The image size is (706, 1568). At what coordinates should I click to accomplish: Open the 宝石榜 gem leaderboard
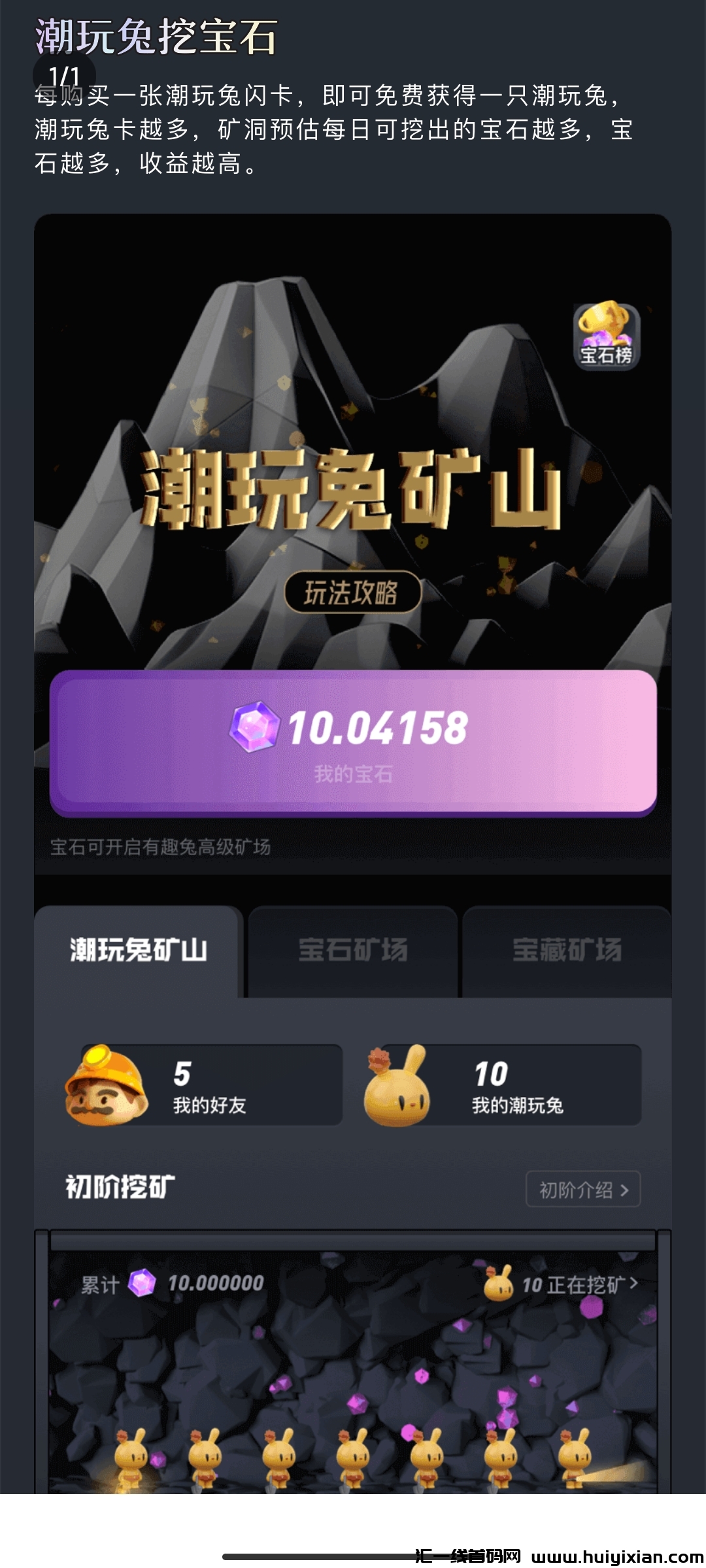606,336
